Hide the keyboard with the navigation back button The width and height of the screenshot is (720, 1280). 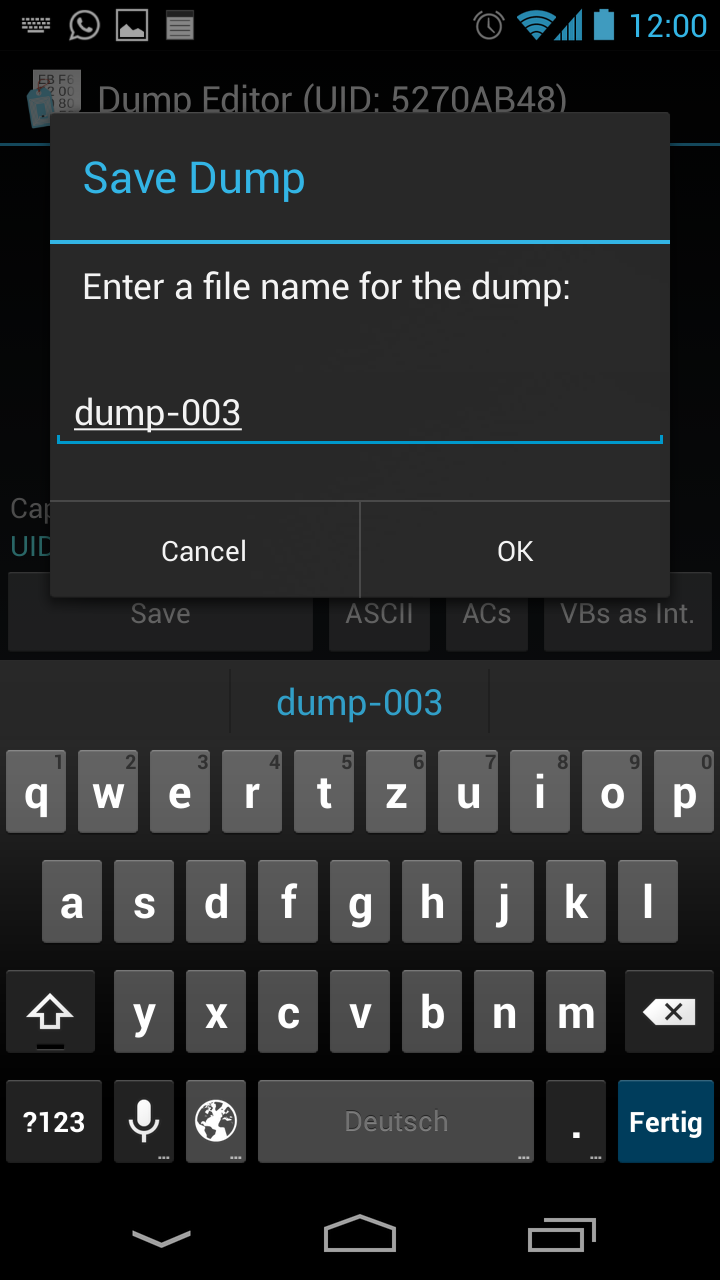click(161, 1238)
